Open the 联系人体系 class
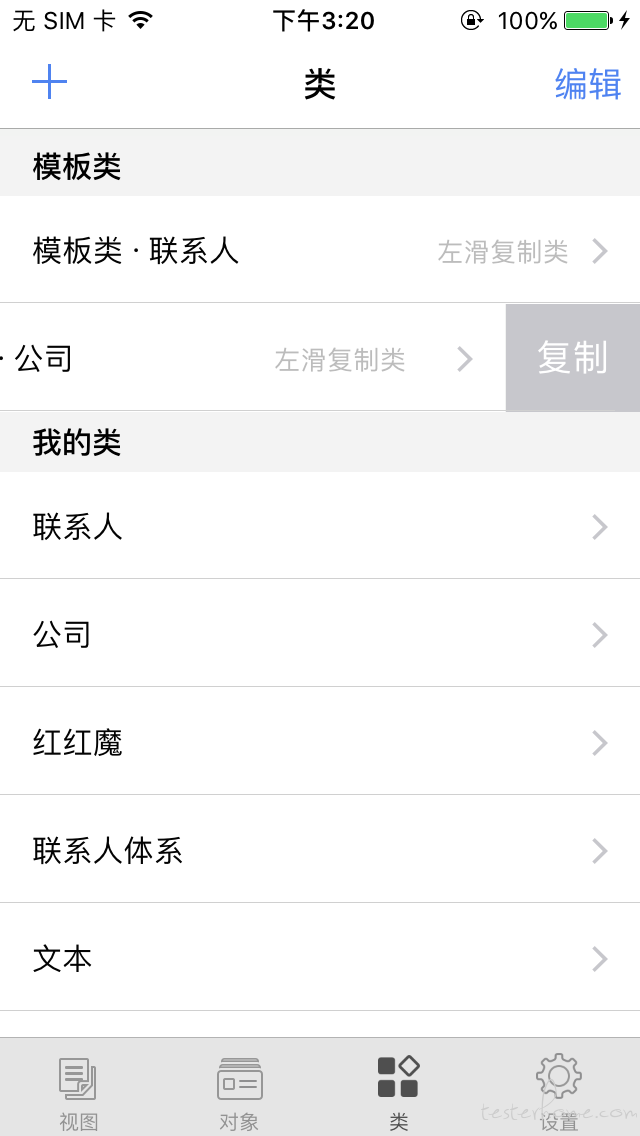Screen dimensions: 640x1136 pyautogui.click(x=320, y=850)
